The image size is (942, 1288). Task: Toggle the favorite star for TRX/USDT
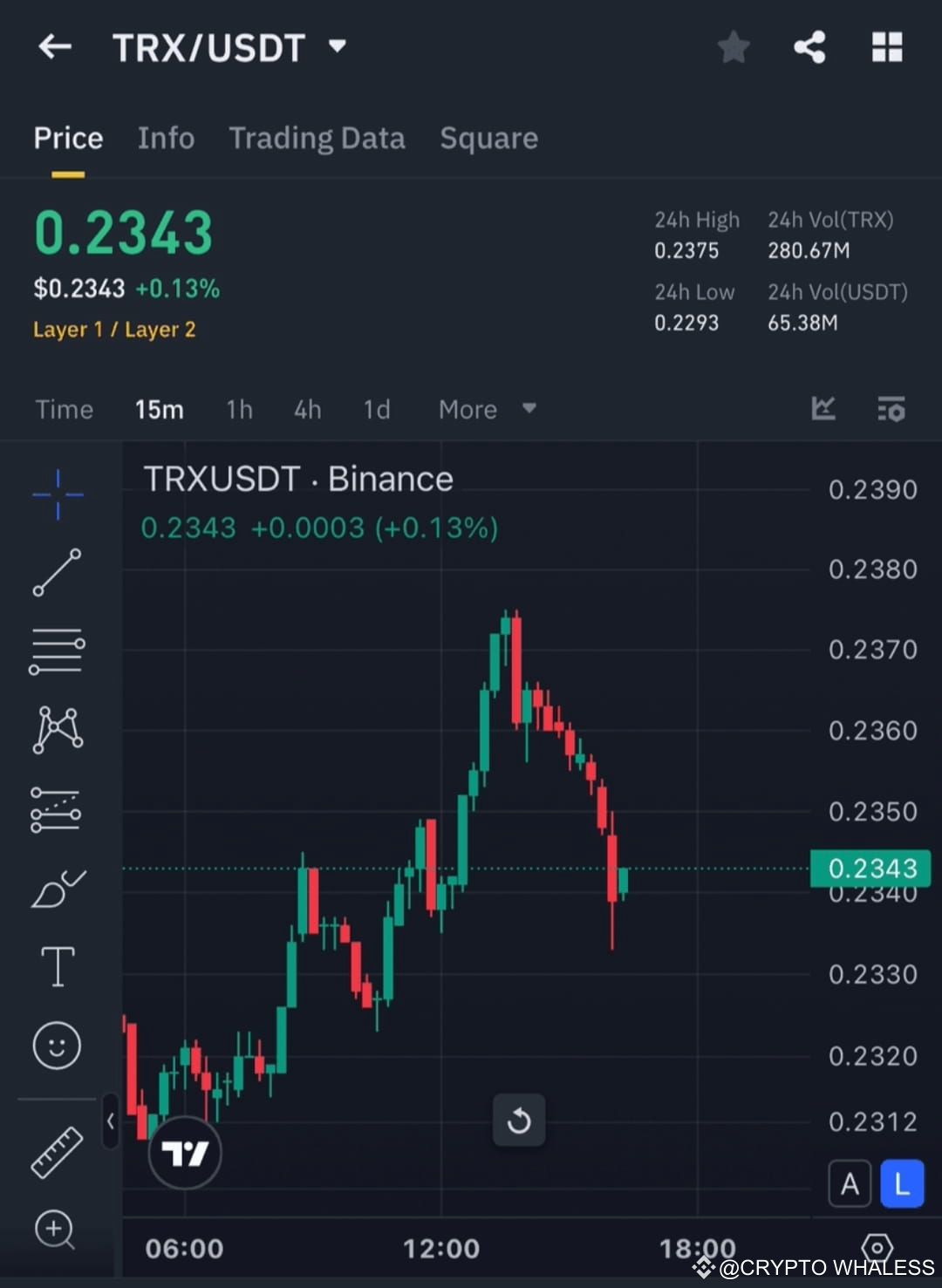coord(734,48)
